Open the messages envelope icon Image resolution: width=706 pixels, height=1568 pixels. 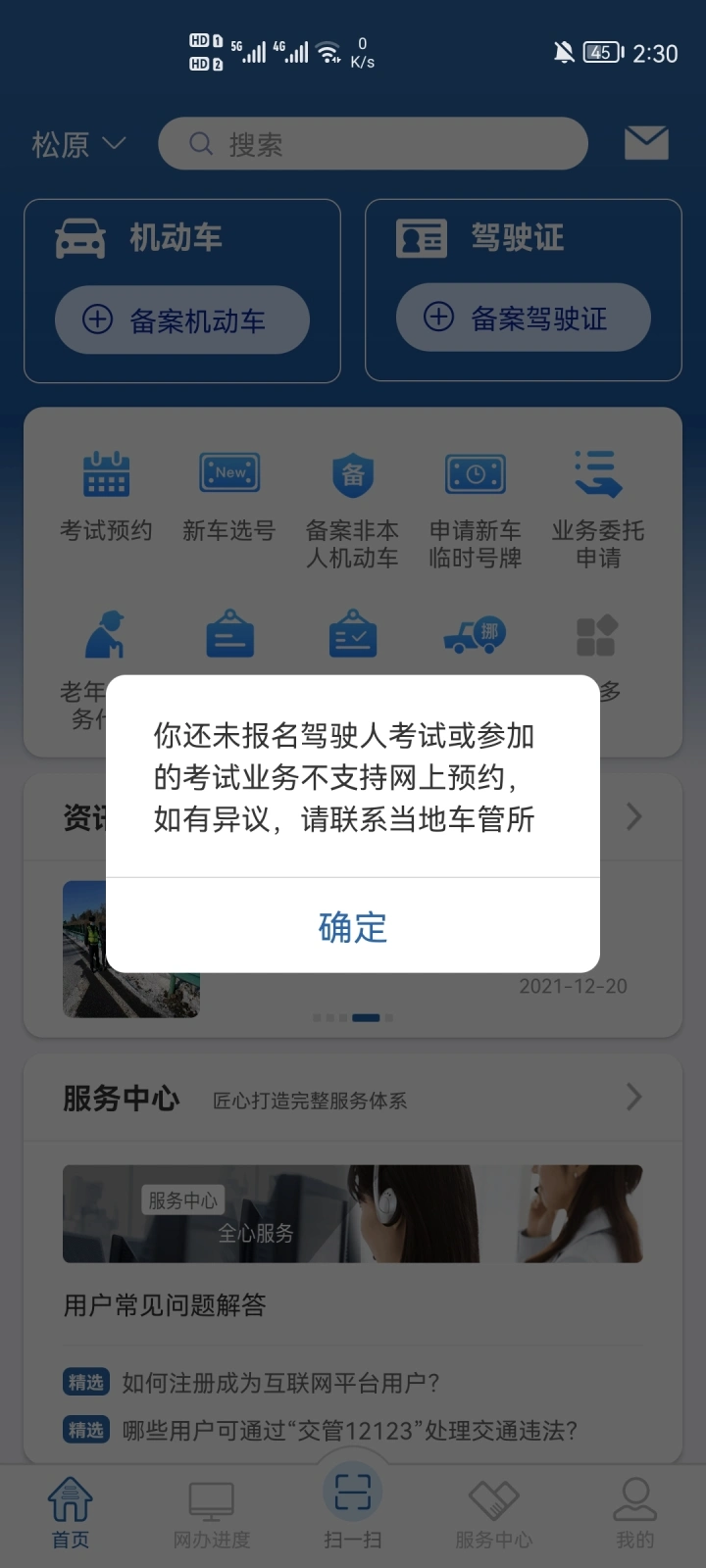(646, 143)
